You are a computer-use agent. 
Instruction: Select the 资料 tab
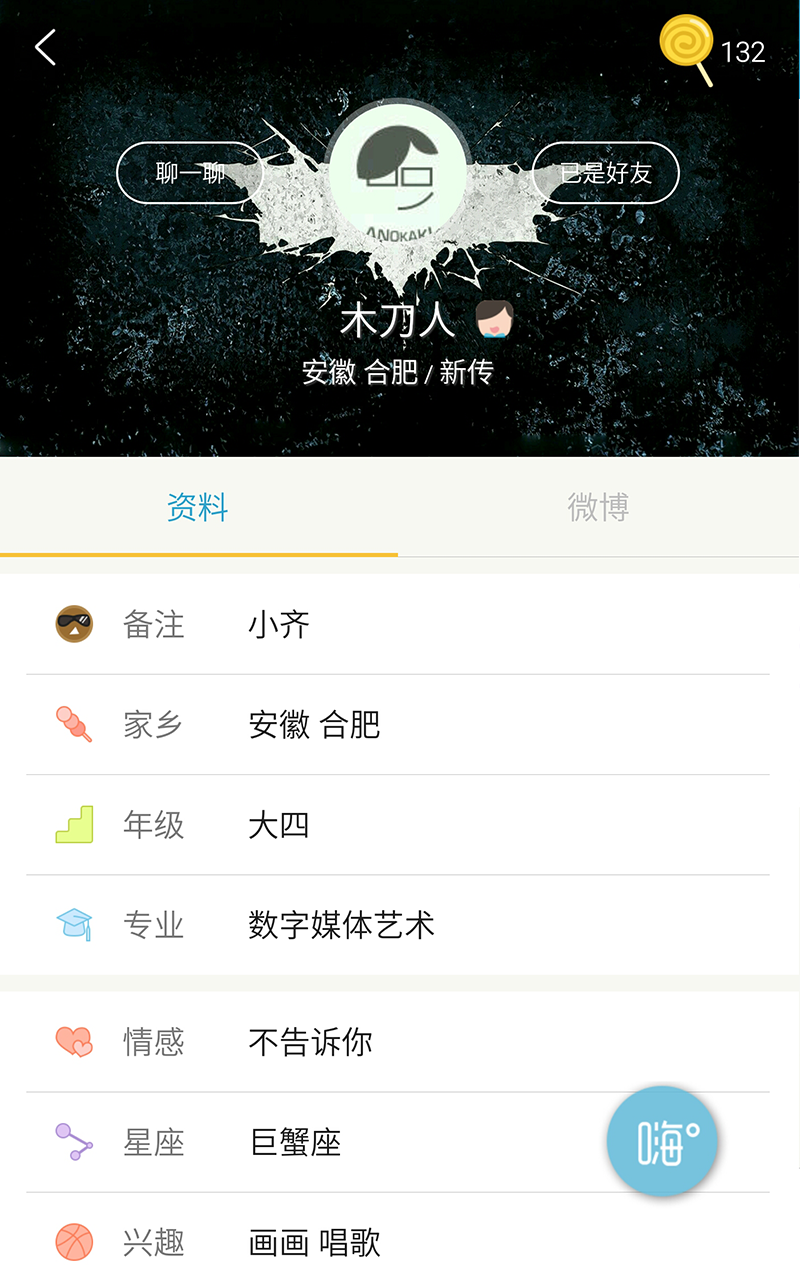(198, 508)
